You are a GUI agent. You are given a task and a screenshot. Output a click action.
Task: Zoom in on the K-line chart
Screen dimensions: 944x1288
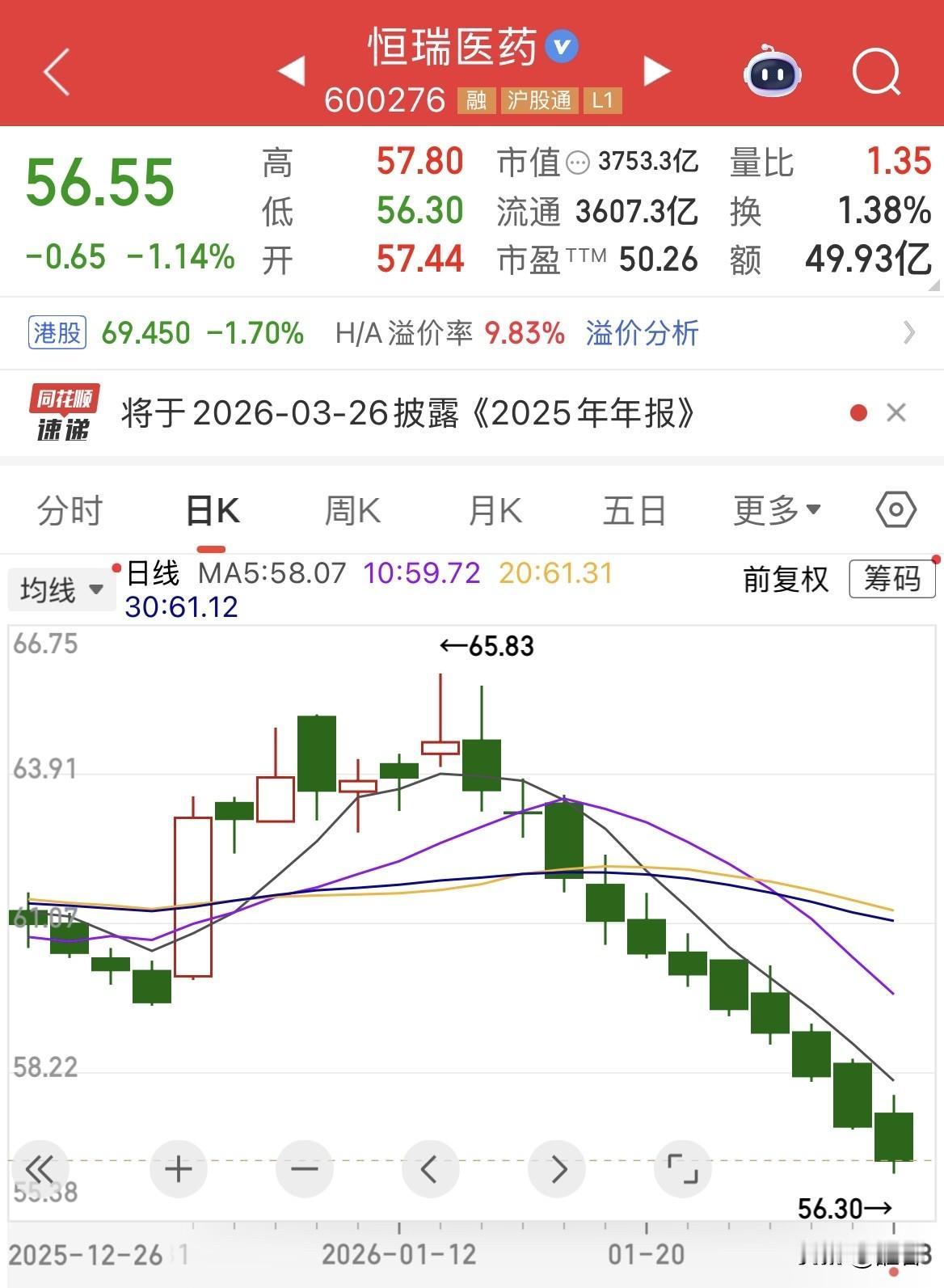coord(176,1168)
